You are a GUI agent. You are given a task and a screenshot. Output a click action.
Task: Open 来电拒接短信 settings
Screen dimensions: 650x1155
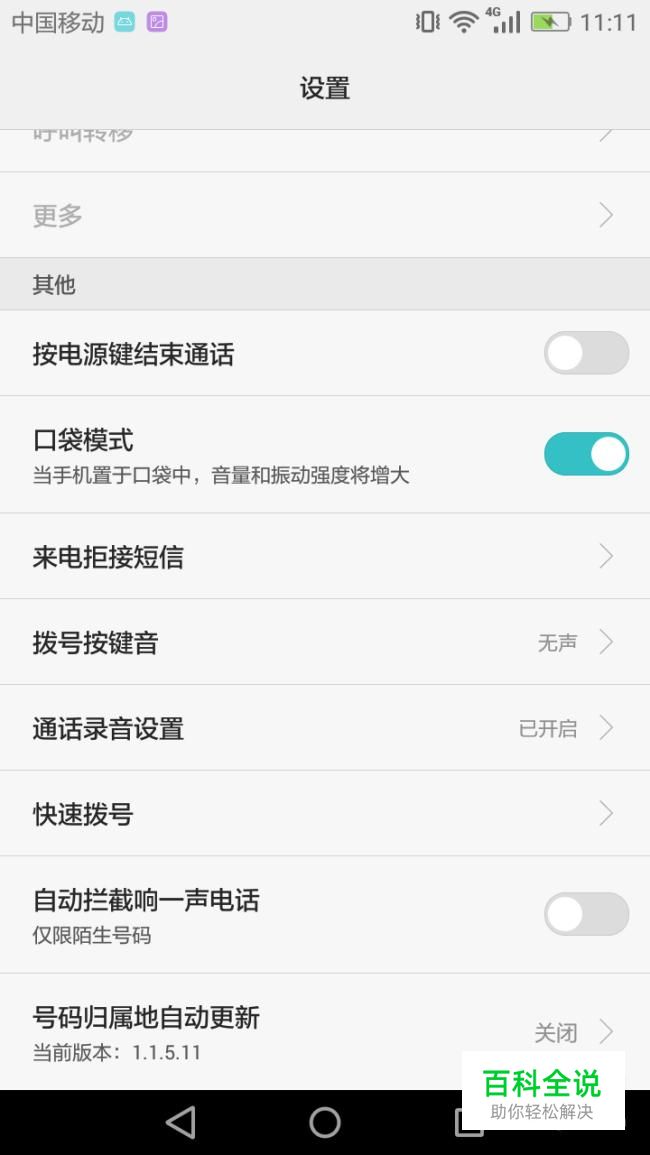(324, 557)
